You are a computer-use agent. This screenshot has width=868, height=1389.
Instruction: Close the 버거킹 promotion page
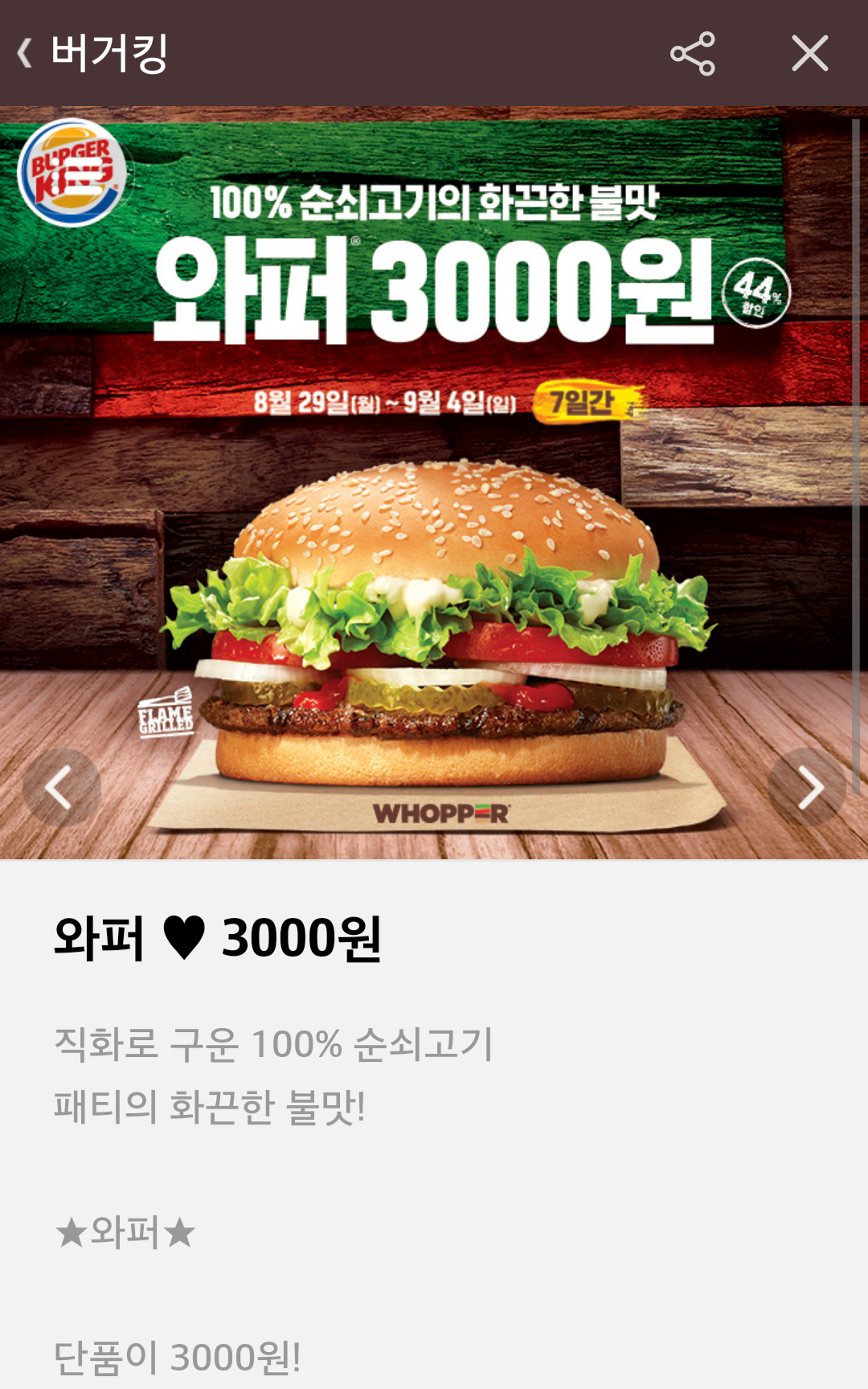pos(809,54)
